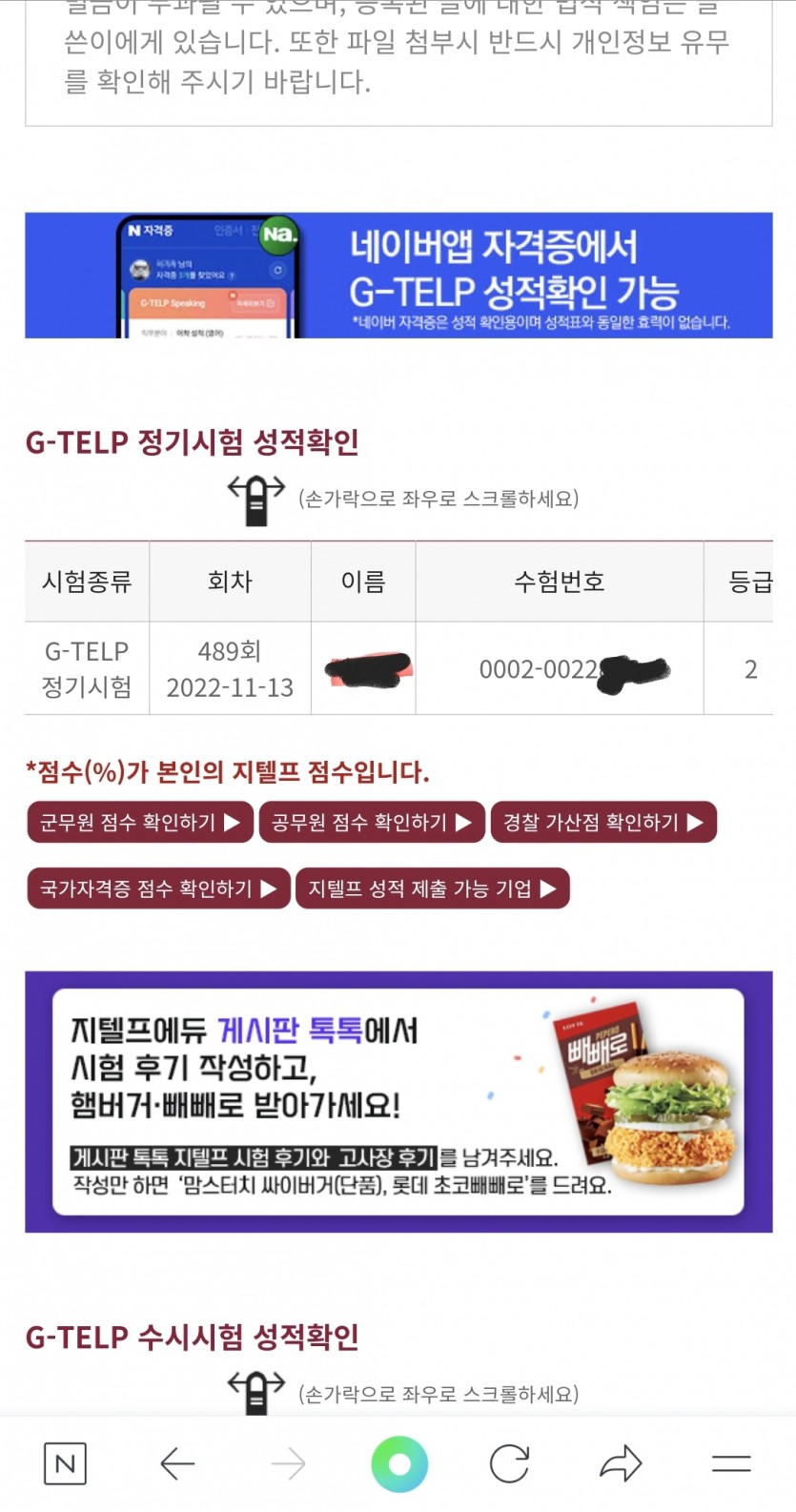Go forward with the right arrow
Image resolution: width=796 pixels, height=1512 pixels.
[x=288, y=1463]
